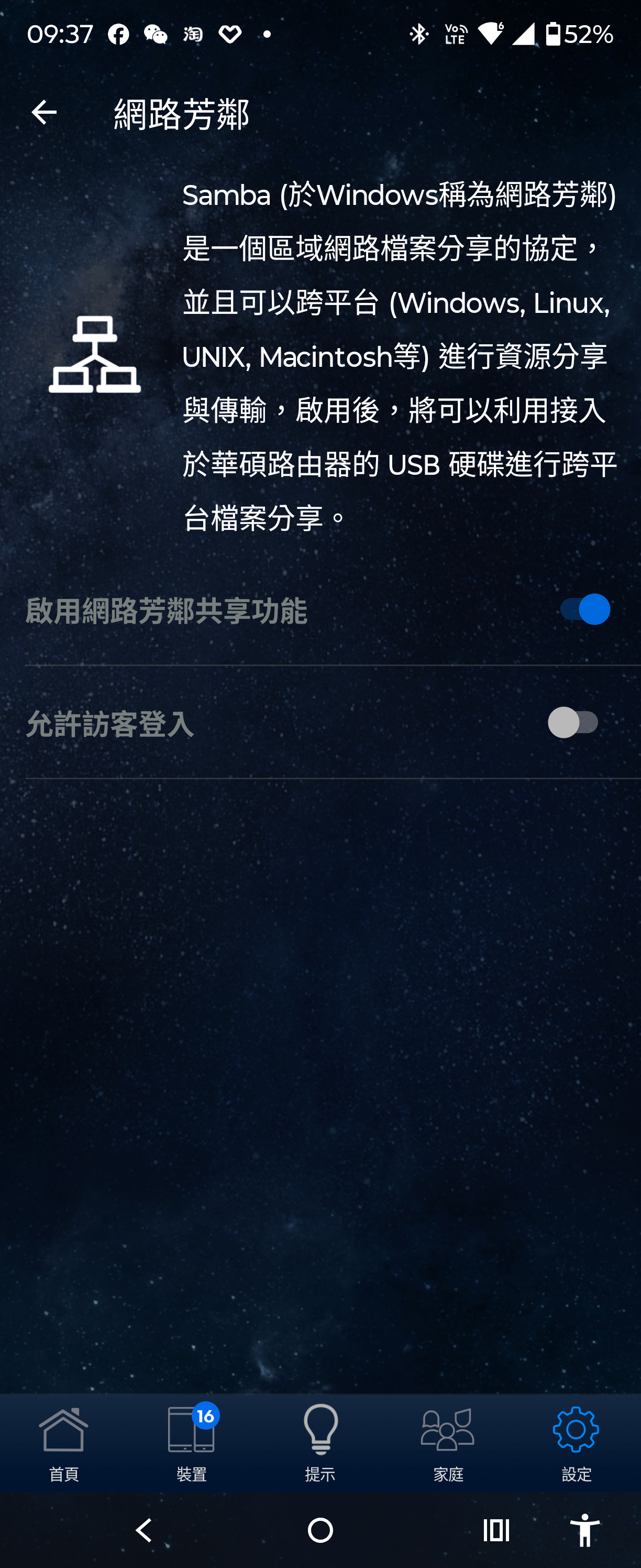Click the Samba network topology icon
Viewport: 641px width, 1568px height.
(95, 354)
